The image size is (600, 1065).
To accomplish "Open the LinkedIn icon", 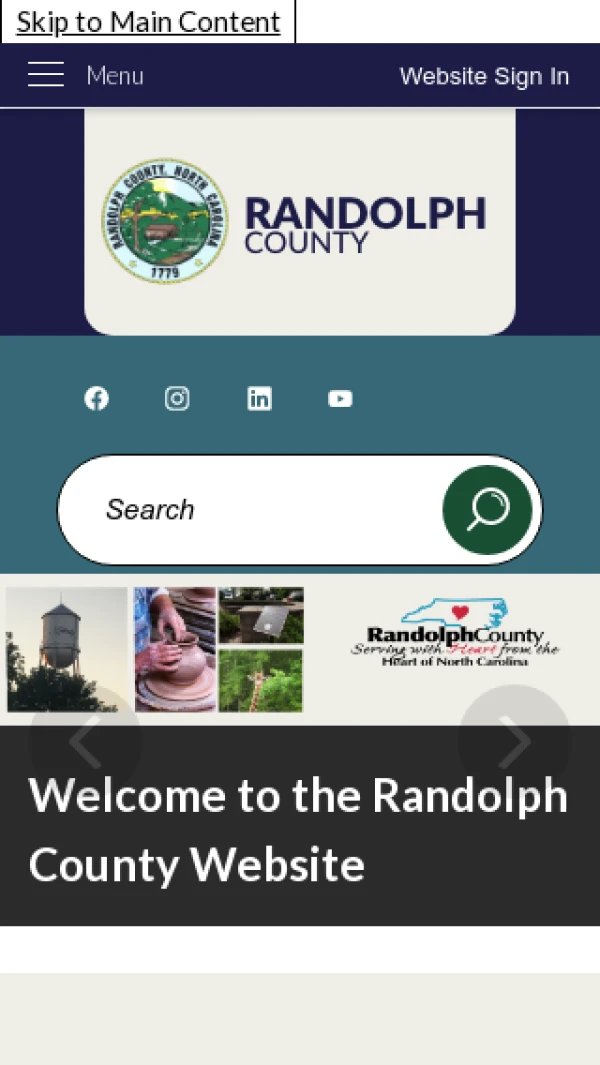I will [259, 398].
